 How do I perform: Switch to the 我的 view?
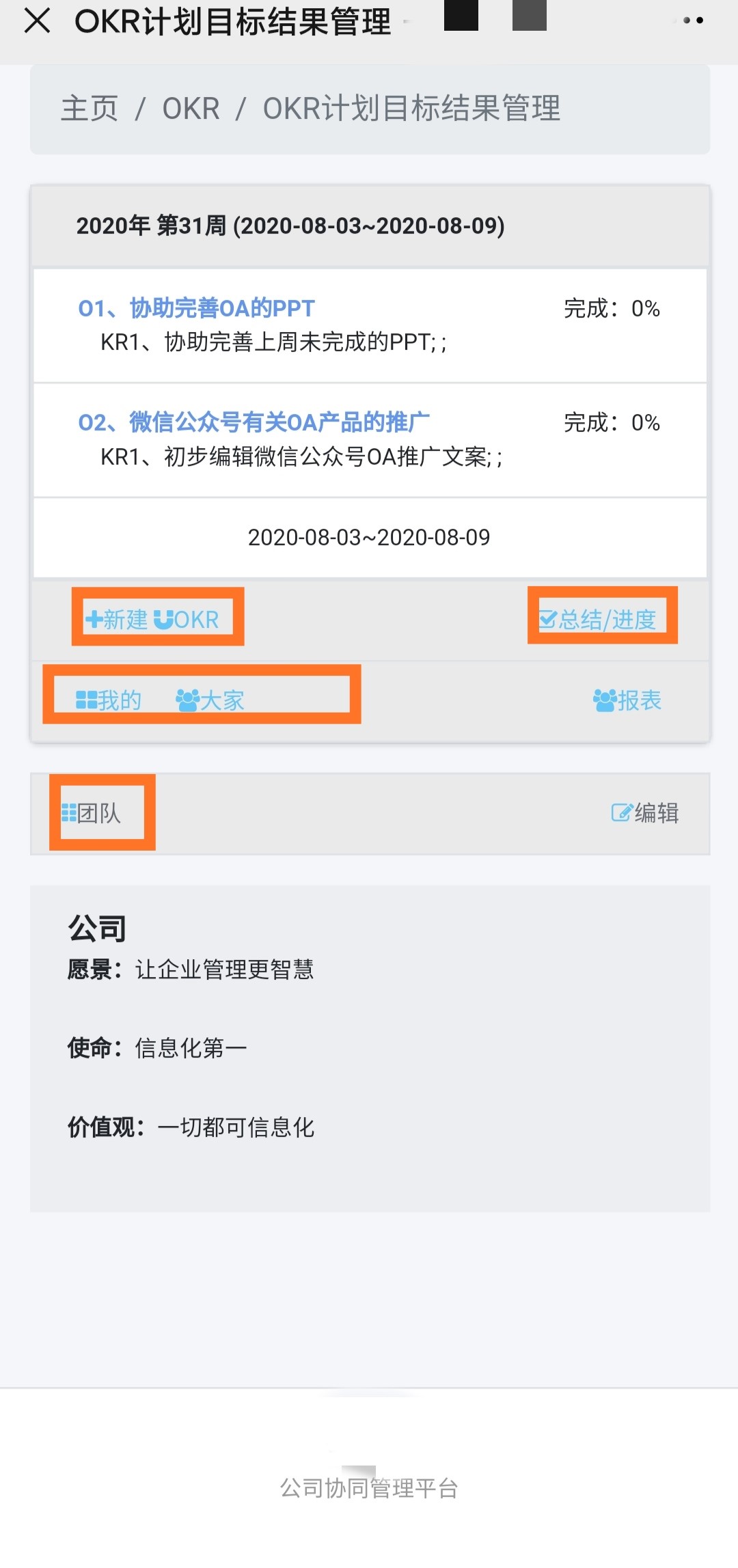click(109, 700)
